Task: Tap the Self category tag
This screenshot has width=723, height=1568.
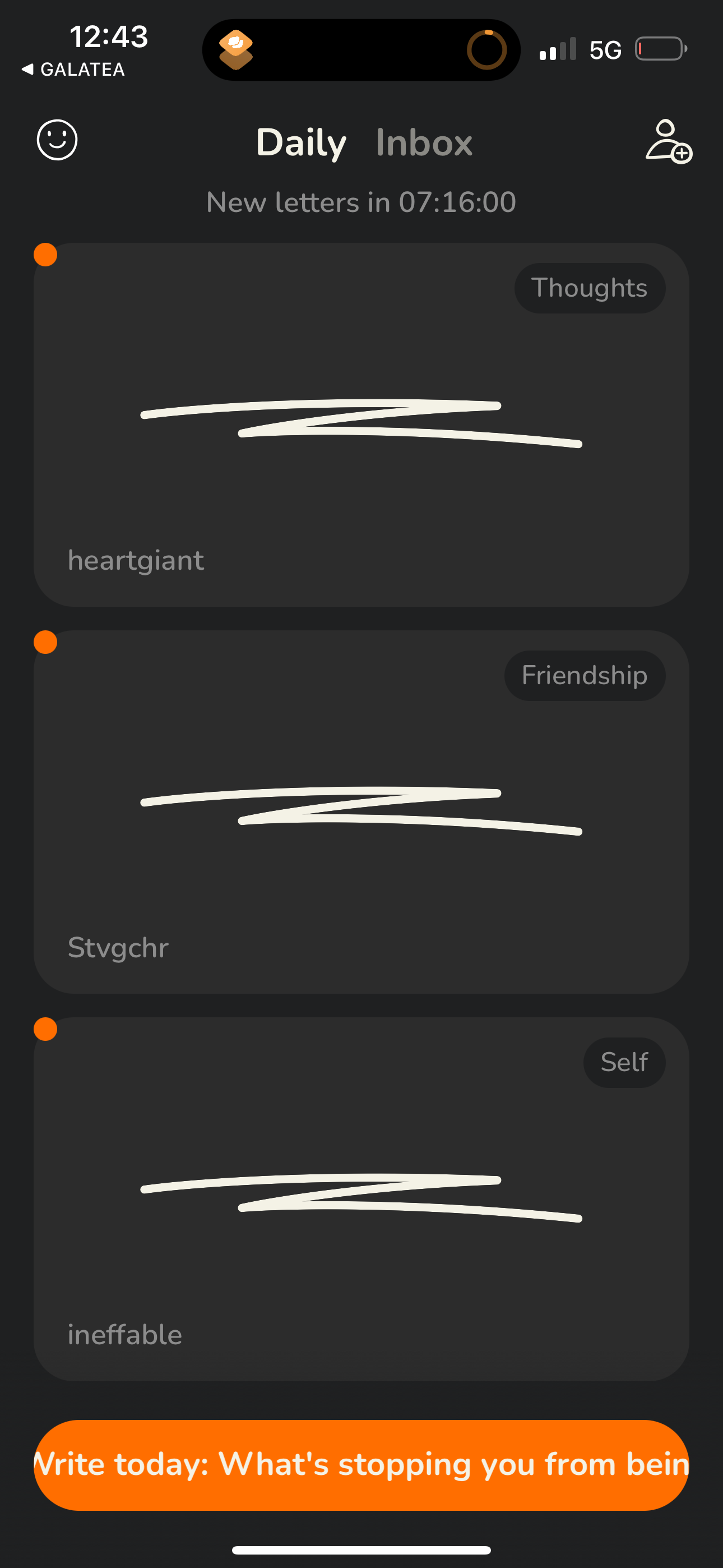Action: tap(624, 1062)
